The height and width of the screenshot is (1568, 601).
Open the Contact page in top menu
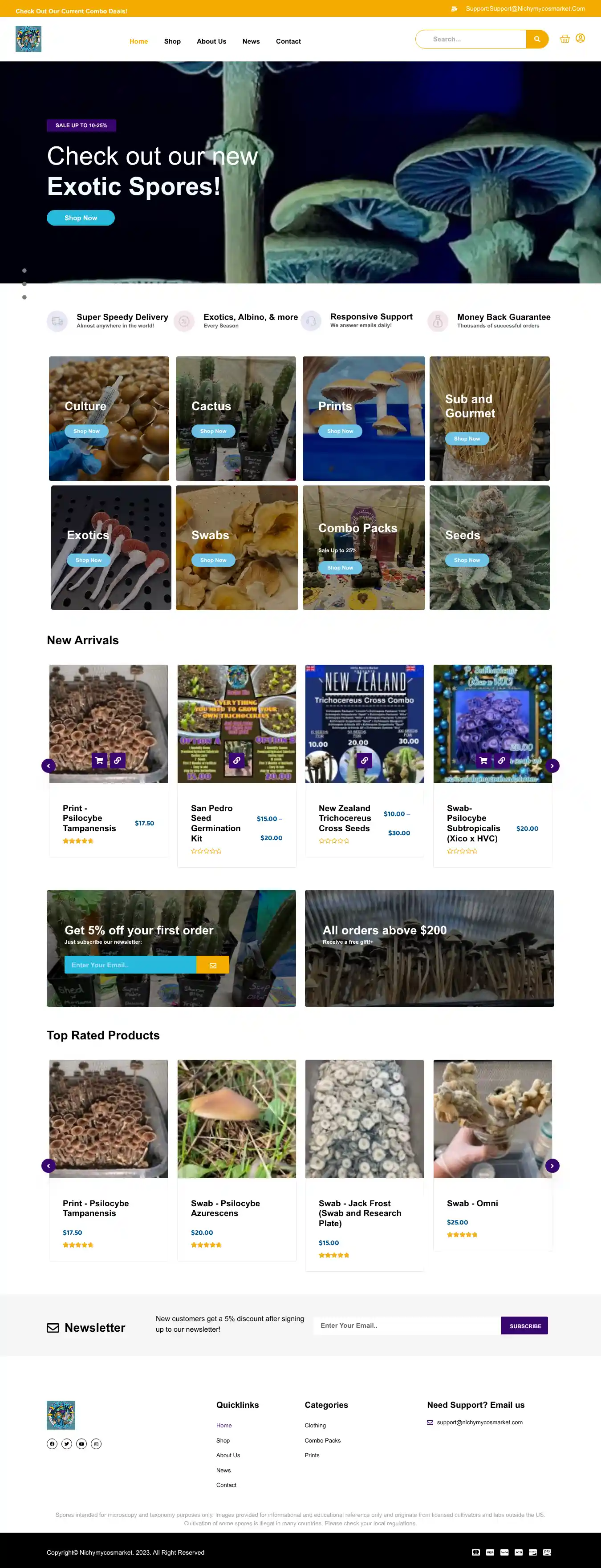click(288, 41)
